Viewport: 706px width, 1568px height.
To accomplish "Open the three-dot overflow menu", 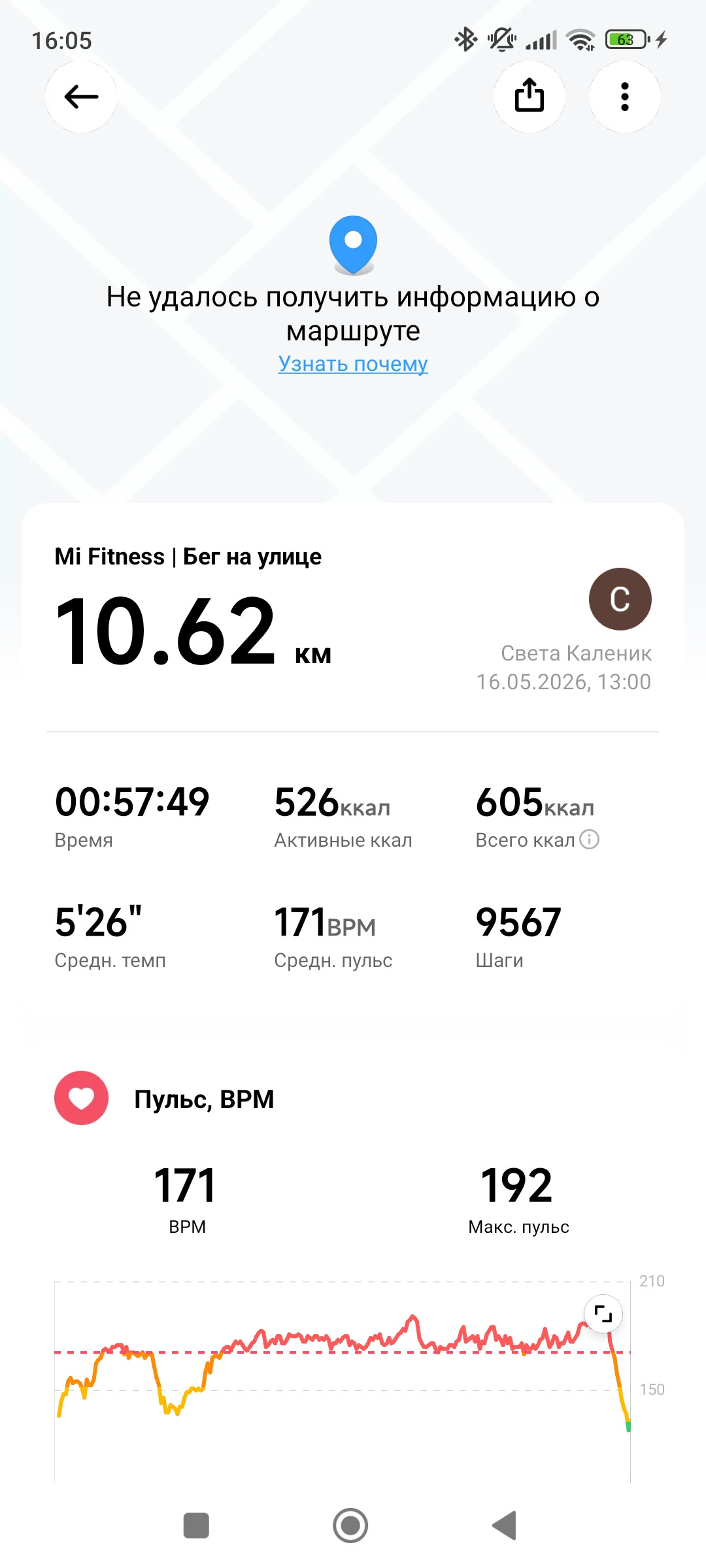I will point(625,97).
